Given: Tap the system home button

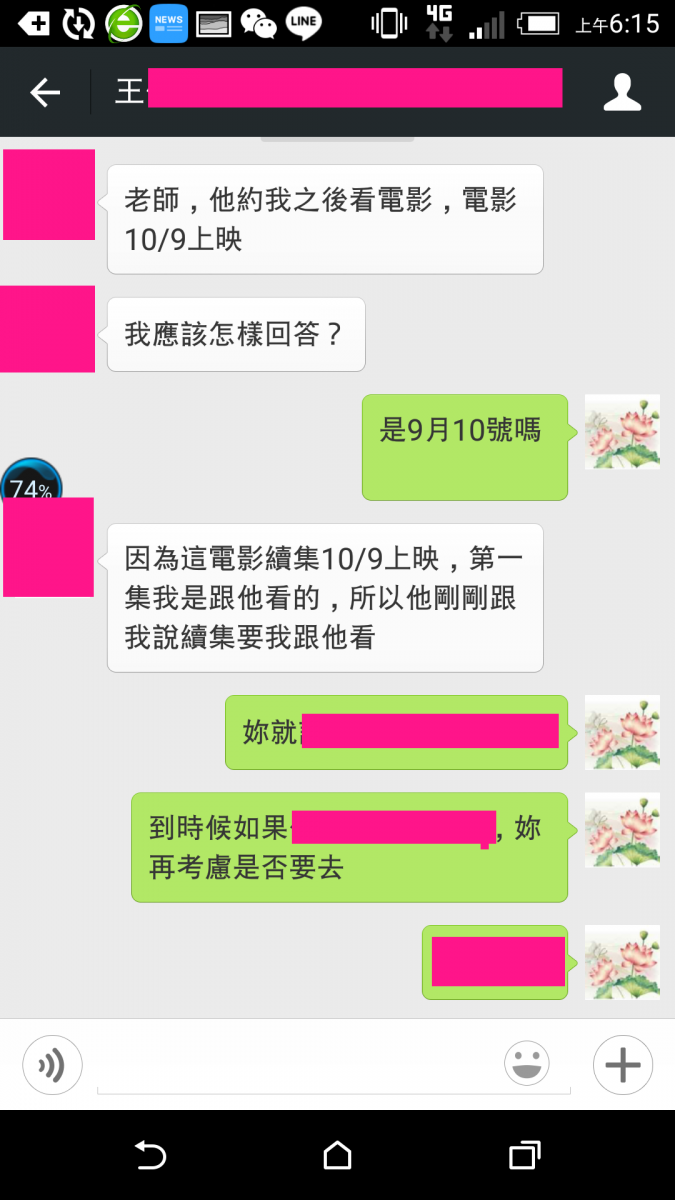Looking at the screenshot, I should click(x=337, y=1156).
